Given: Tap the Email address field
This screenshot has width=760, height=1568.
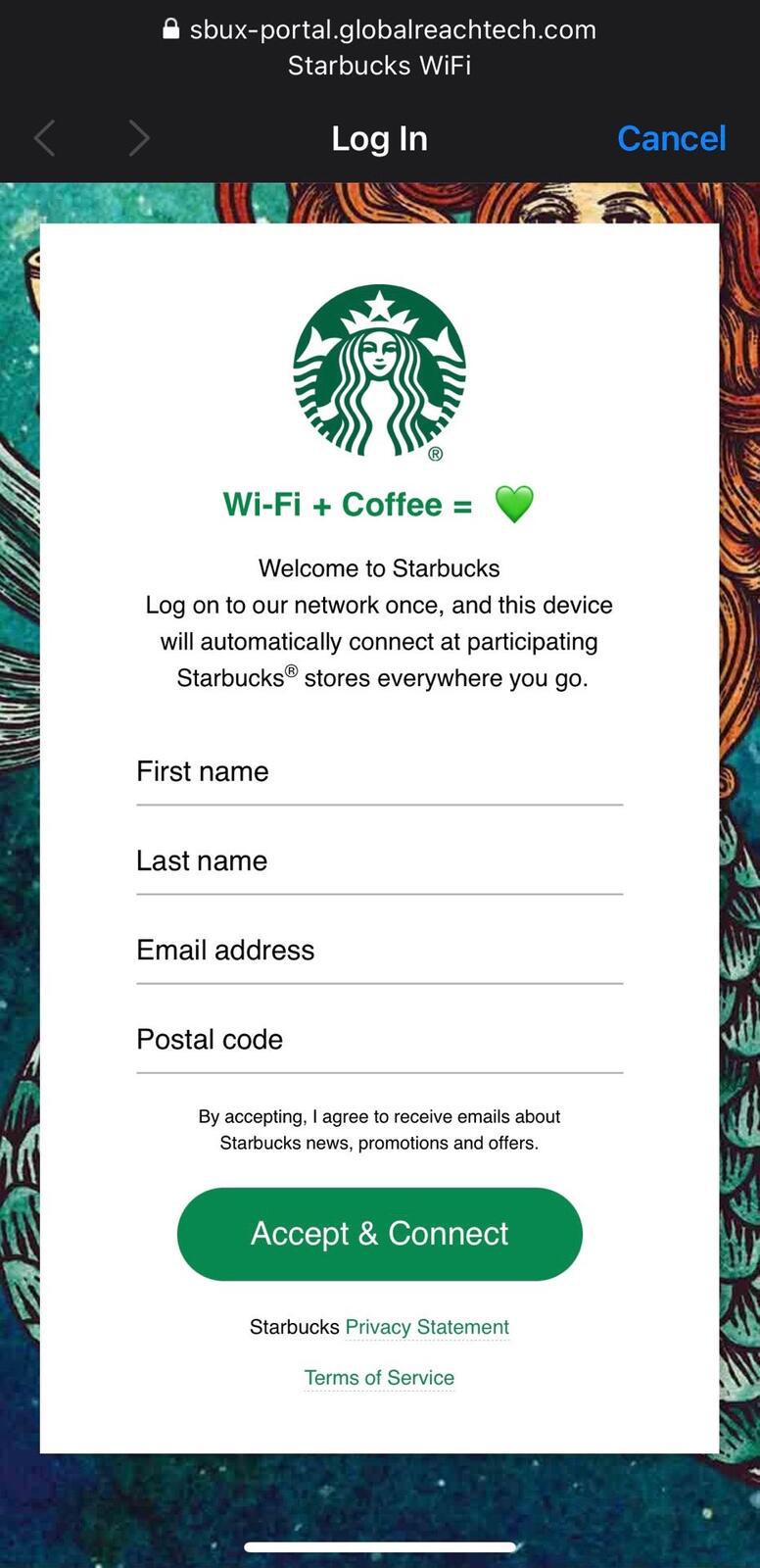Looking at the screenshot, I should click(x=379, y=951).
